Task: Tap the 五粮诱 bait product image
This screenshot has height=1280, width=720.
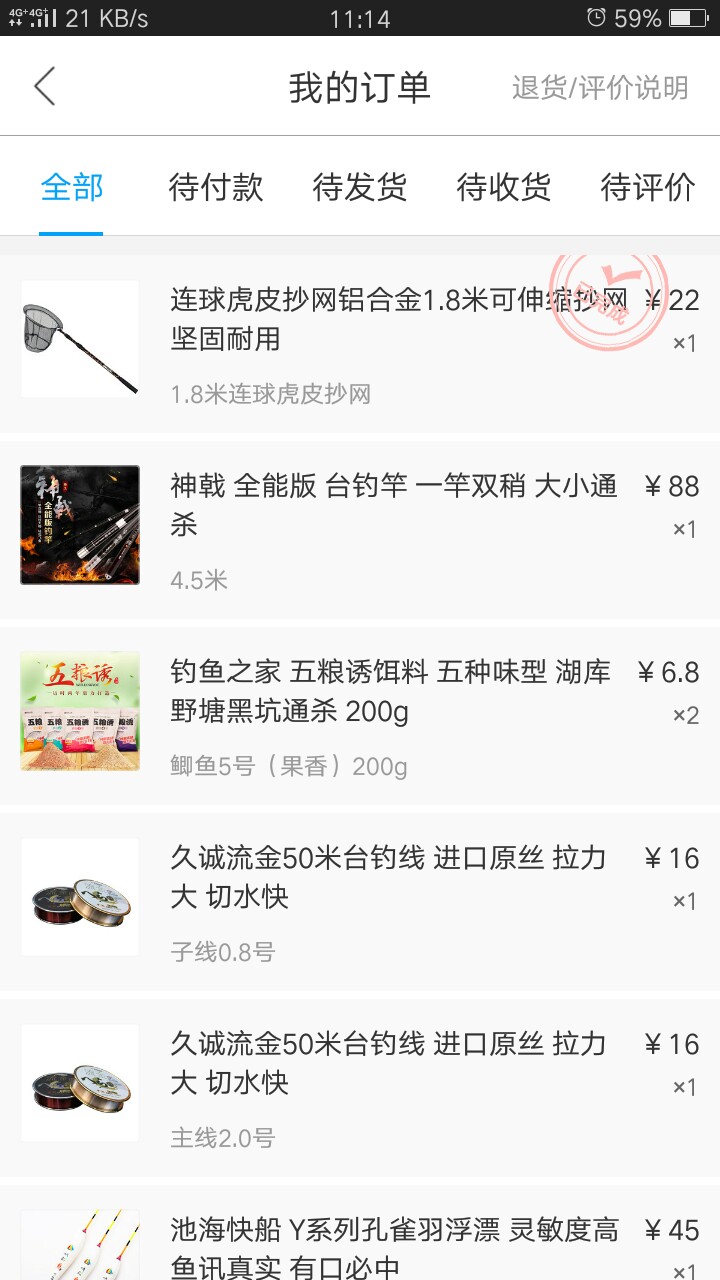Action: tap(80, 710)
